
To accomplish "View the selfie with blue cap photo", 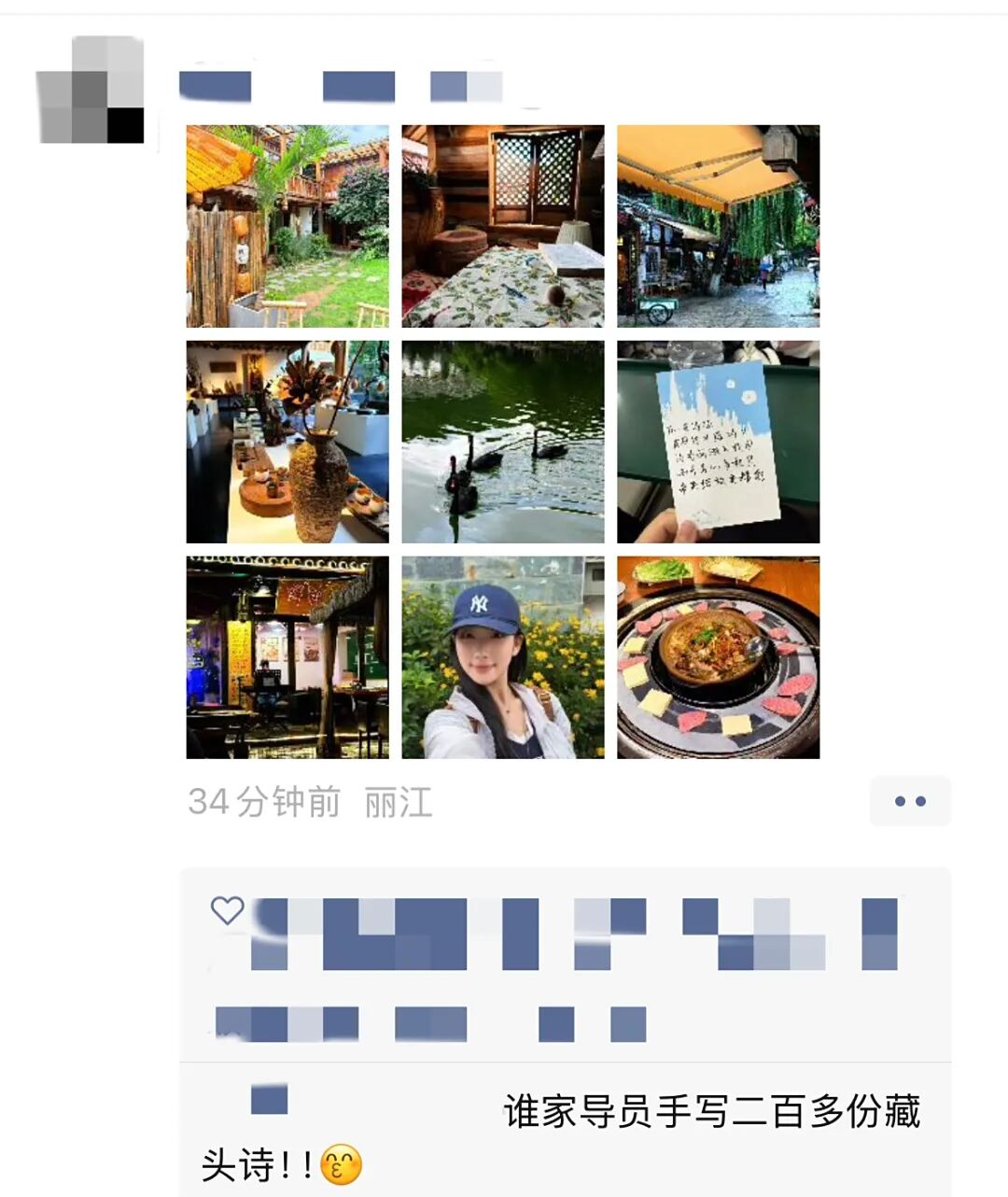I will point(503,657).
